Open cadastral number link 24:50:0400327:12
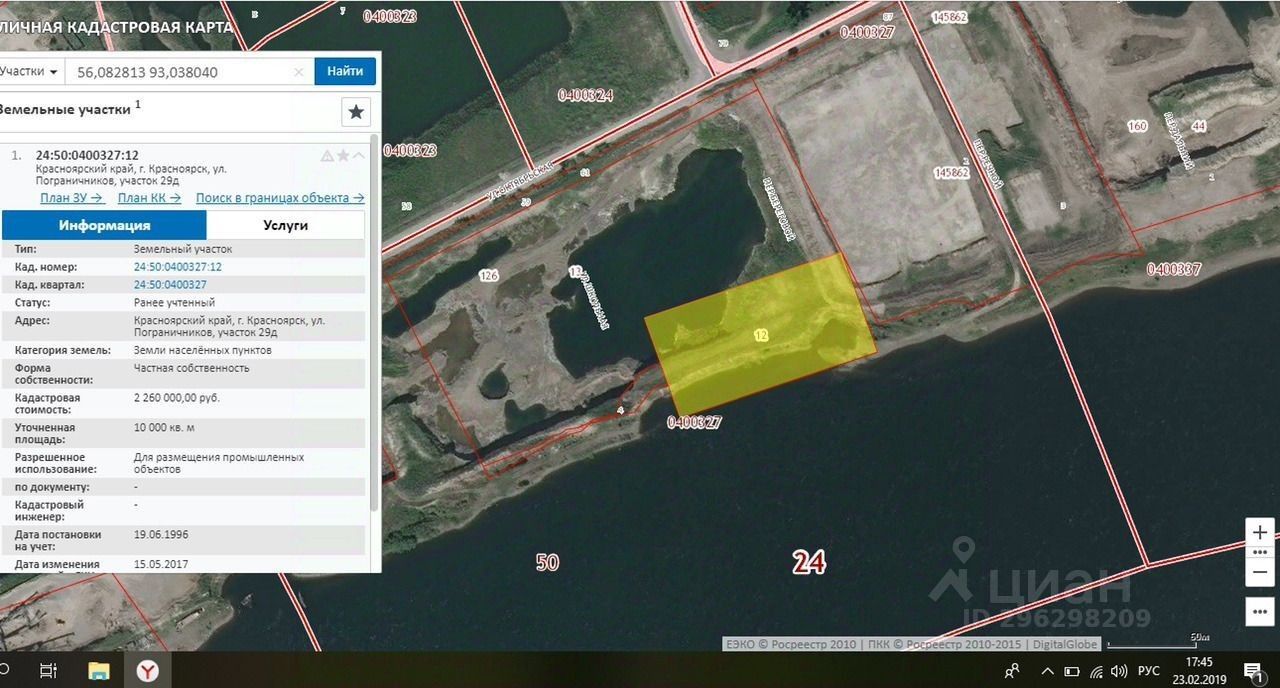Image resolution: width=1280 pixels, height=688 pixels. coord(177,267)
